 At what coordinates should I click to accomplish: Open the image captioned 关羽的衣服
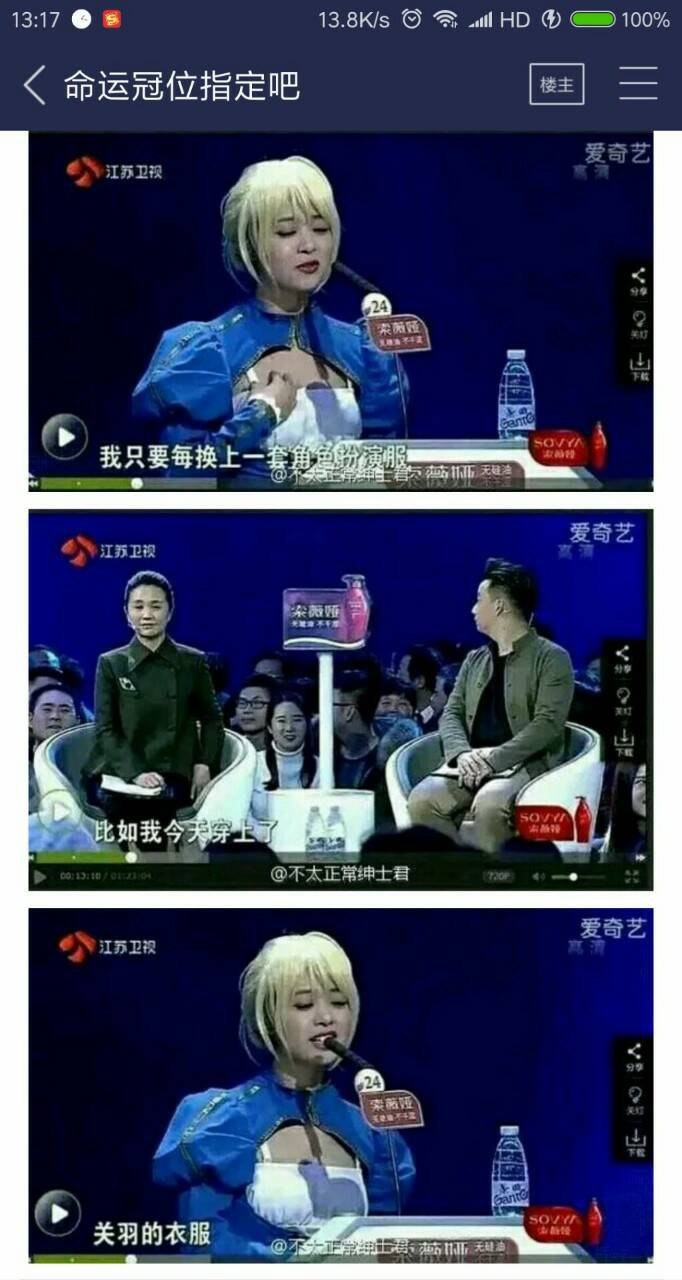(x=340, y=1084)
